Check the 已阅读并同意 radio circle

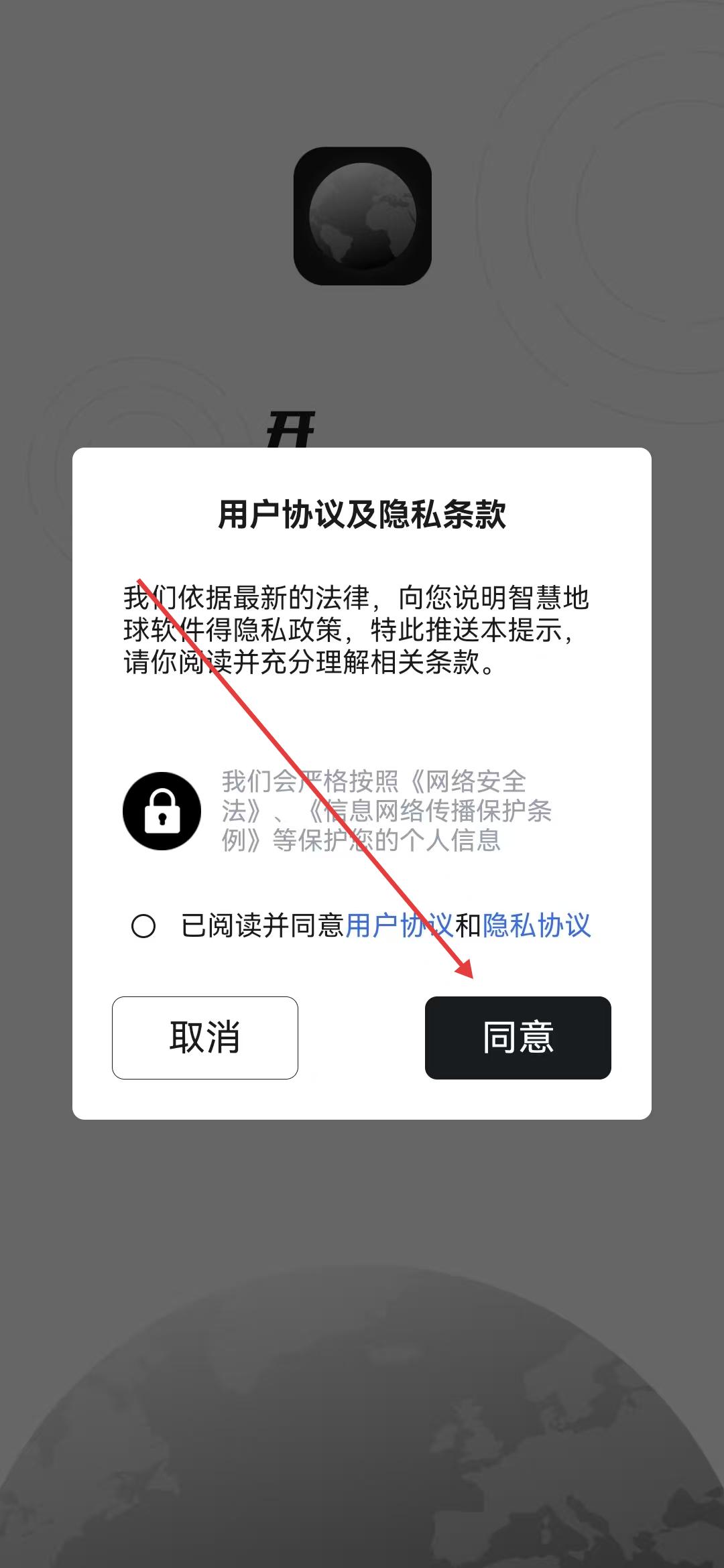pyautogui.click(x=143, y=926)
